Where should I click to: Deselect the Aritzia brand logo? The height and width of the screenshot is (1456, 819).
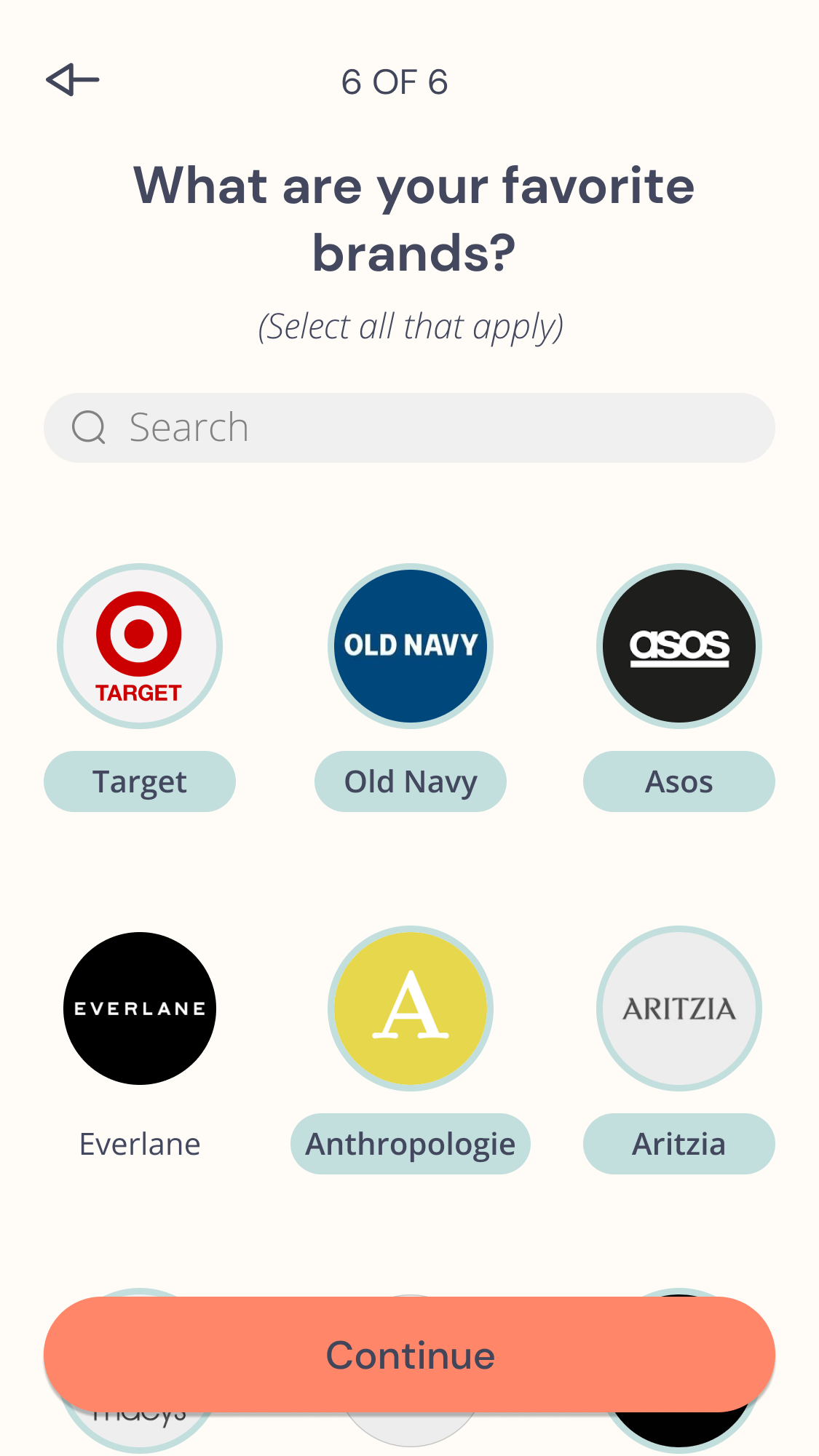(679, 1009)
